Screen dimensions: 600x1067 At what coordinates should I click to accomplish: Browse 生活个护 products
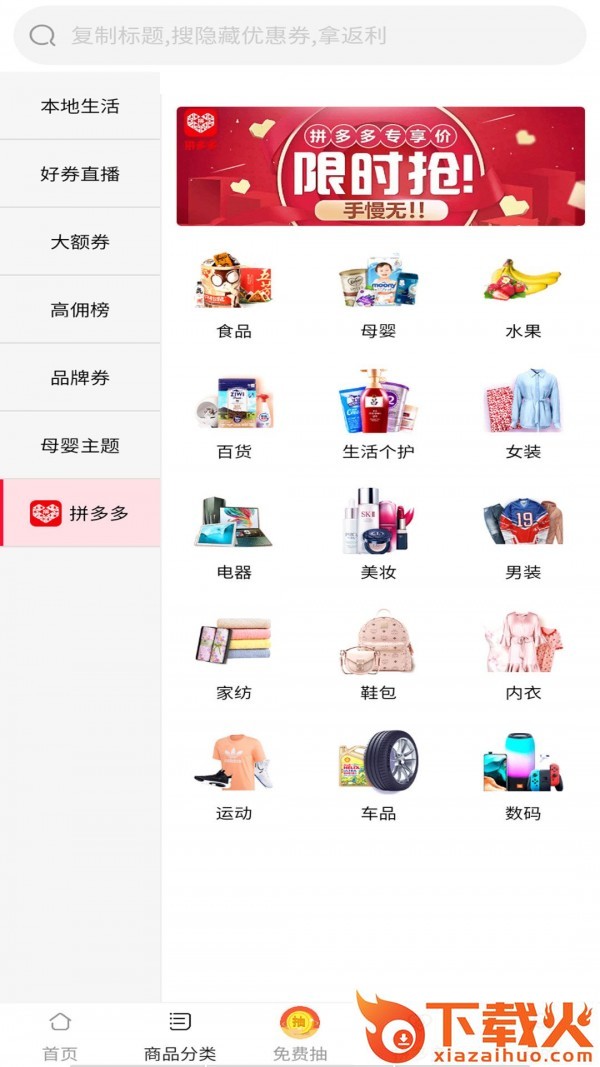click(378, 415)
